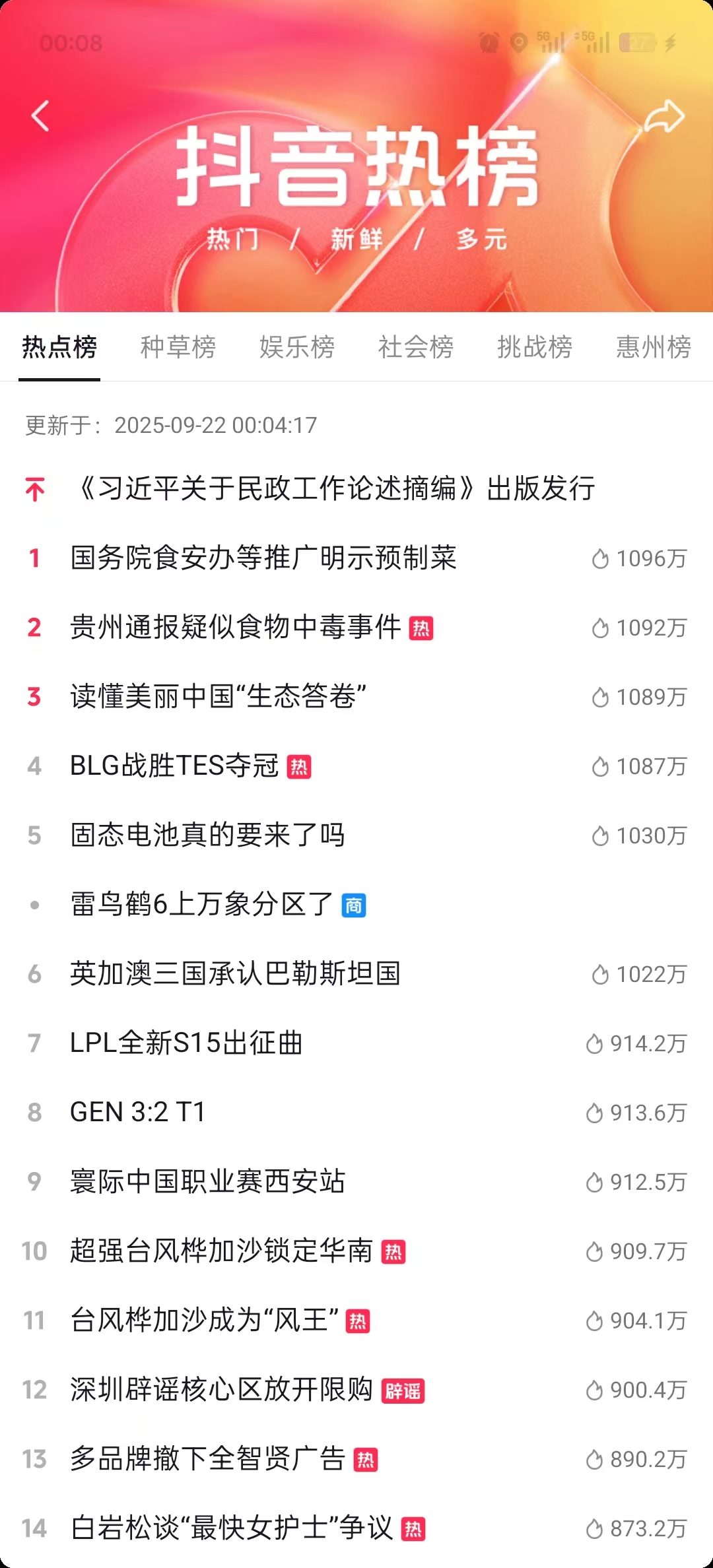Open topic LPL全新S15出征曲
The width and height of the screenshot is (713, 1568).
[186, 1043]
